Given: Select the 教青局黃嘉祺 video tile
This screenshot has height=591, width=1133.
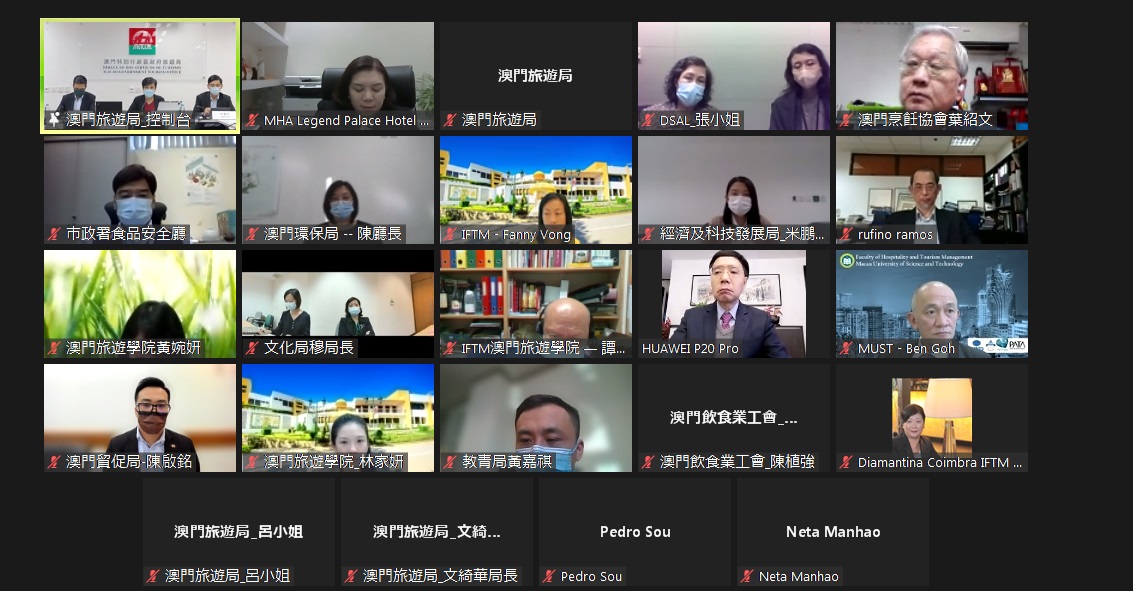Looking at the screenshot, I should pyautogui.click(x=536, y=418).
